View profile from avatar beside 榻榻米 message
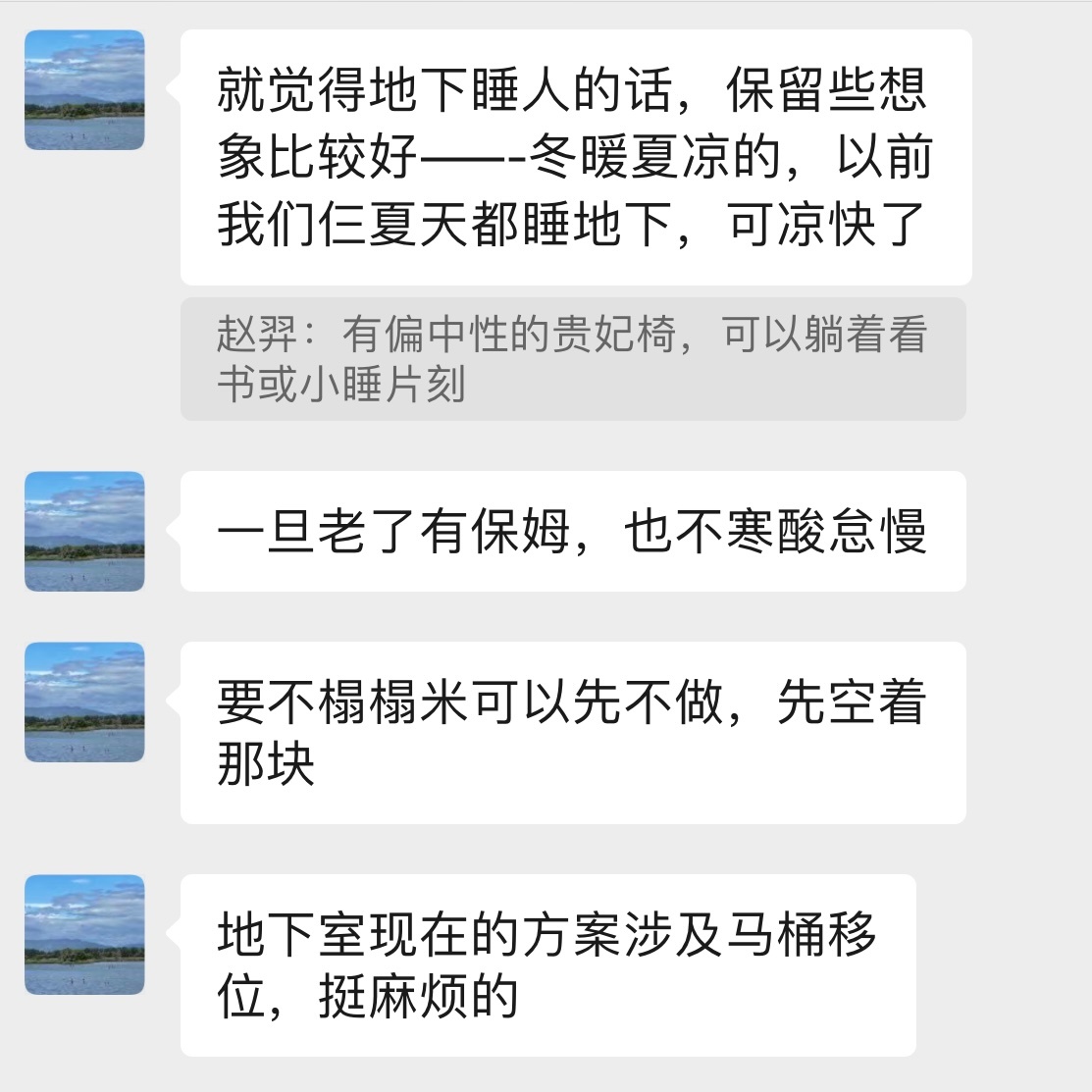 click(x=84, y=702)
